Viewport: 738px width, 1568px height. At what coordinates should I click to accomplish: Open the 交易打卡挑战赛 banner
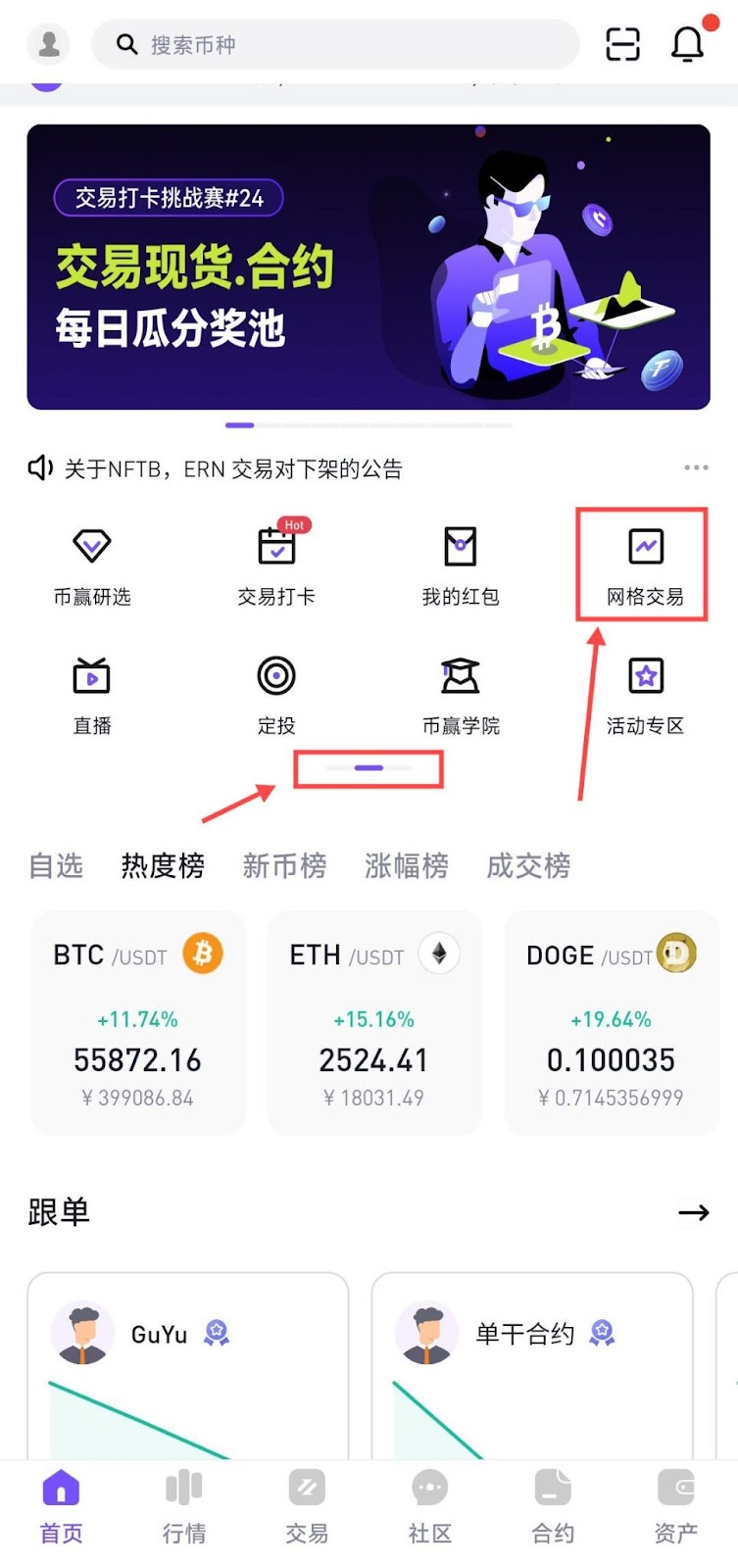[369, 267]
